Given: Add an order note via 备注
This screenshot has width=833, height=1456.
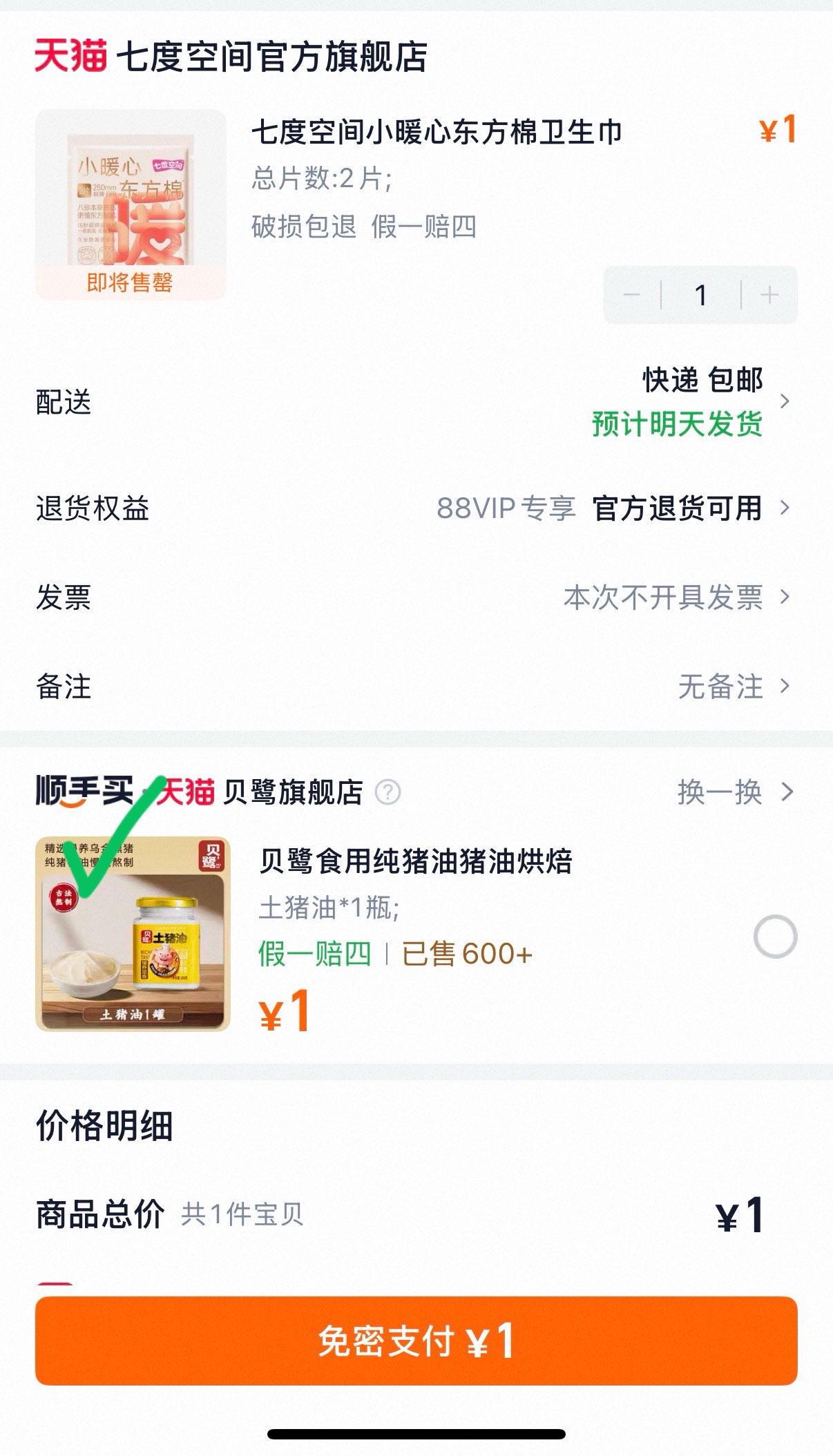Looking at the screenshot, I should point(416,687).
